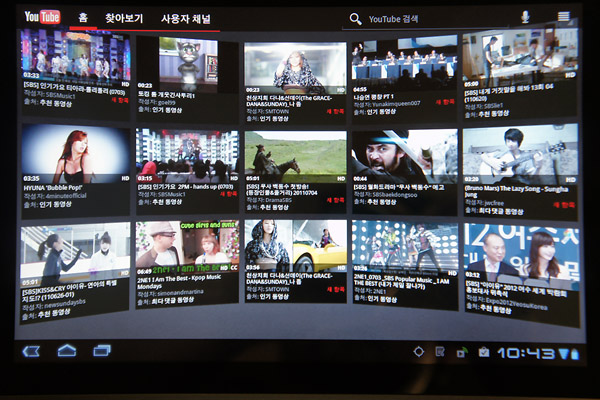The image size is (600, 400).
Task: Start a voice search with the microphone
Action: pos(524,17)
